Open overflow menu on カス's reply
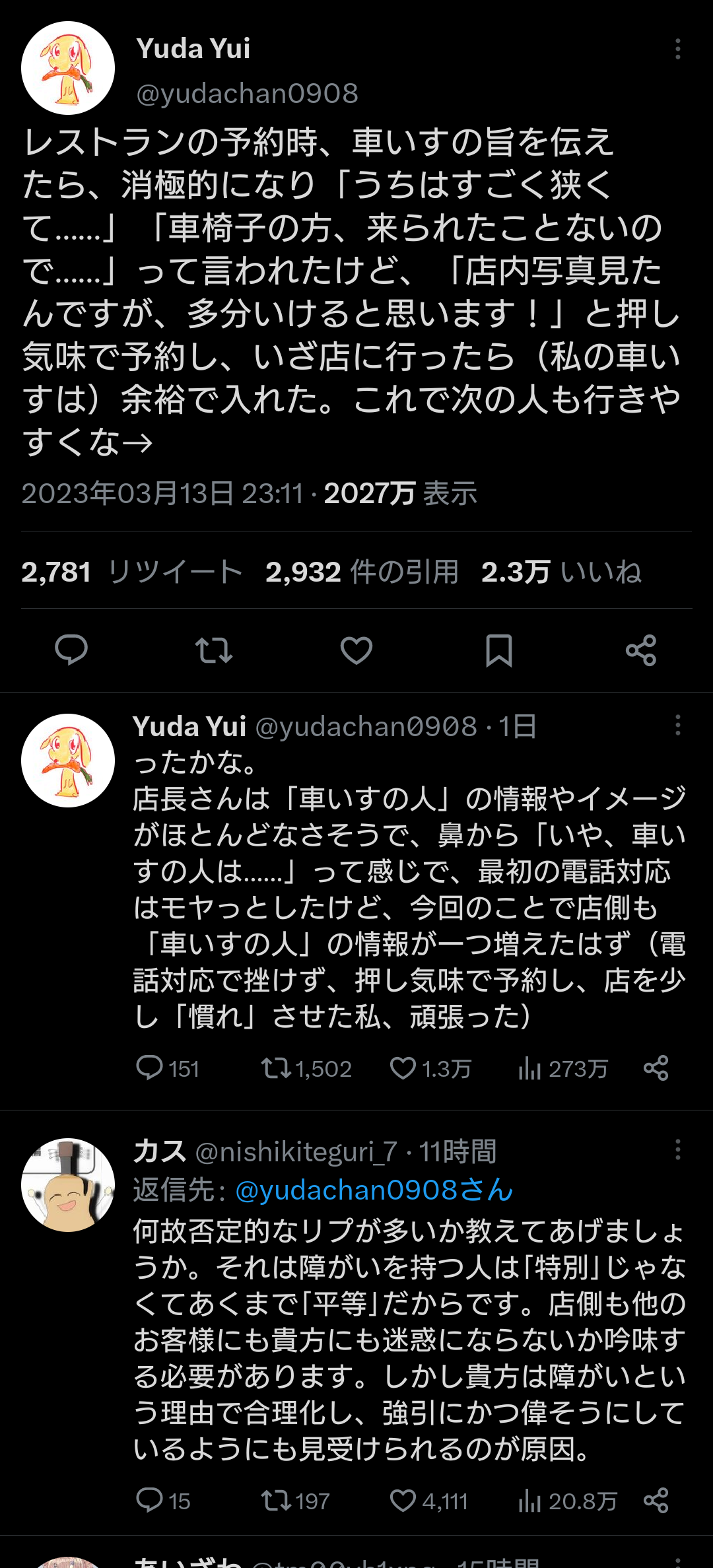Viewport: 713px width, 1568px height. (677, 1150)
